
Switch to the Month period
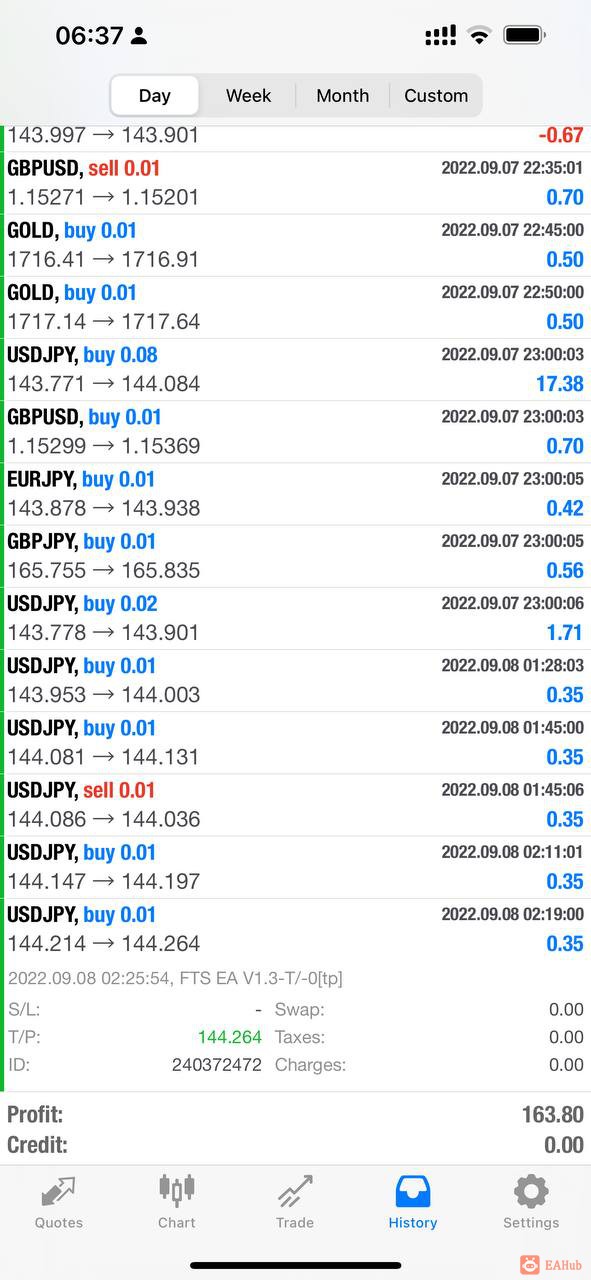342,96
